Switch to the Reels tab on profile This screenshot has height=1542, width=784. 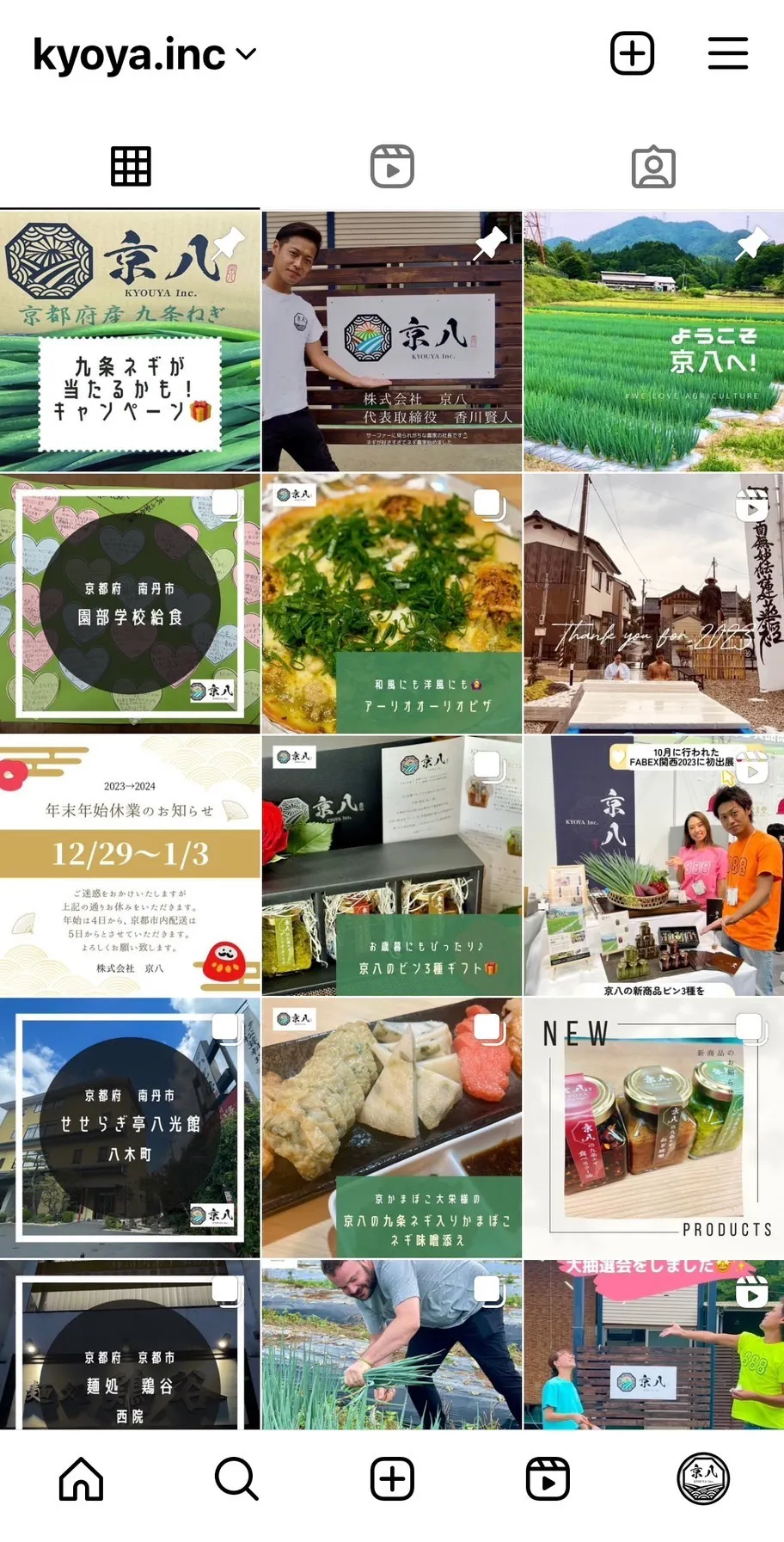click(x=392, y=167)
